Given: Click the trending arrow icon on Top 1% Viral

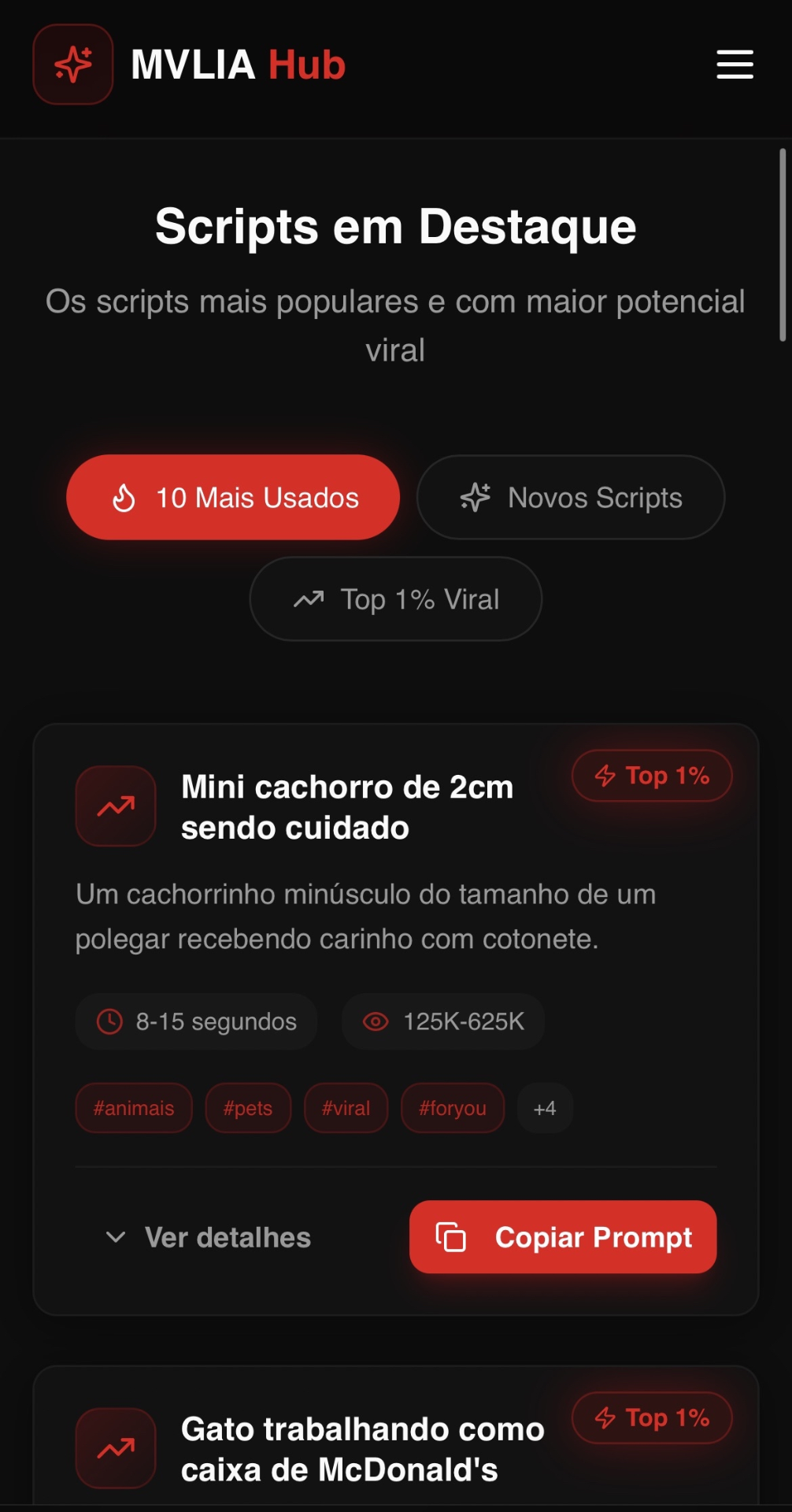Looking at the screenshot, I should coord(308,598).
